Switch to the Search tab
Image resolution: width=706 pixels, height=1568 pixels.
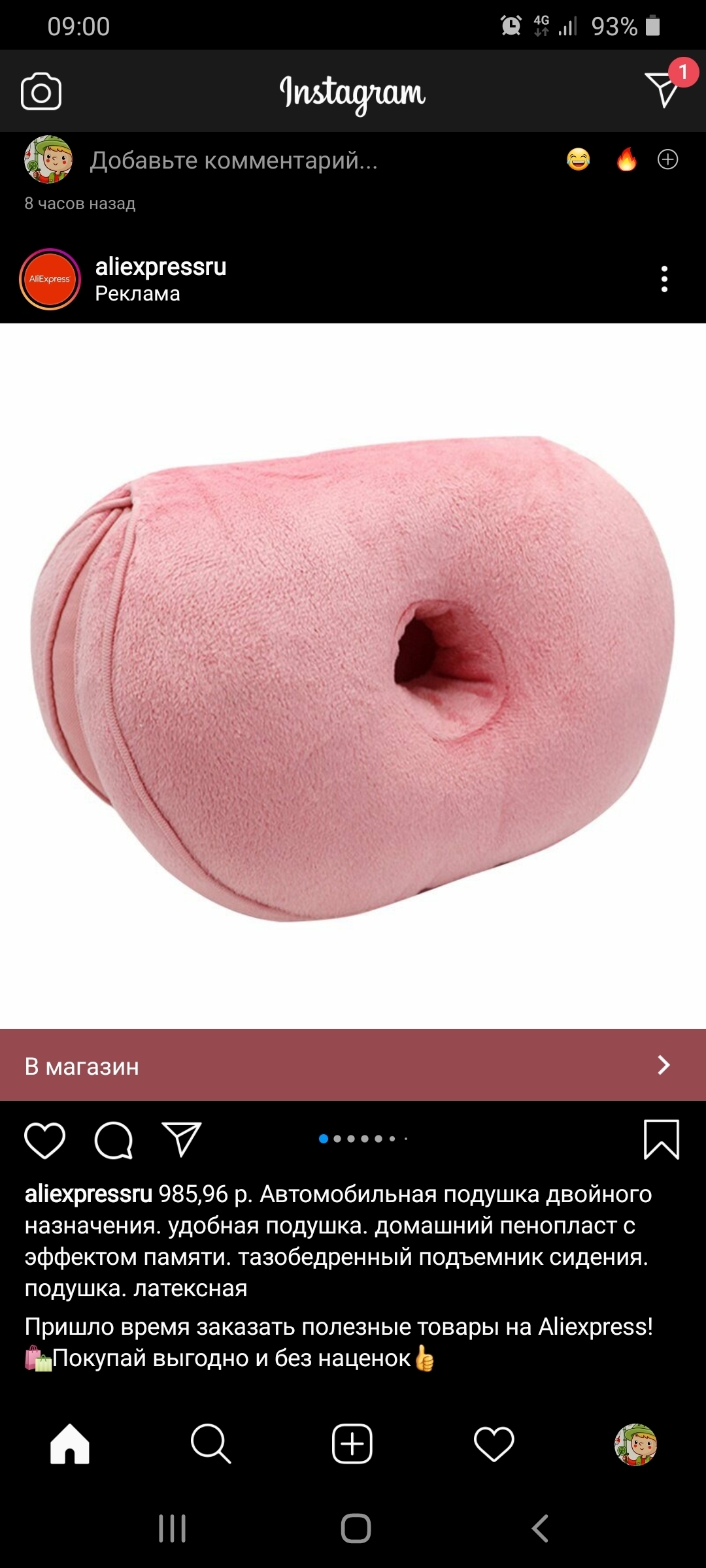tap(210, 1444)
